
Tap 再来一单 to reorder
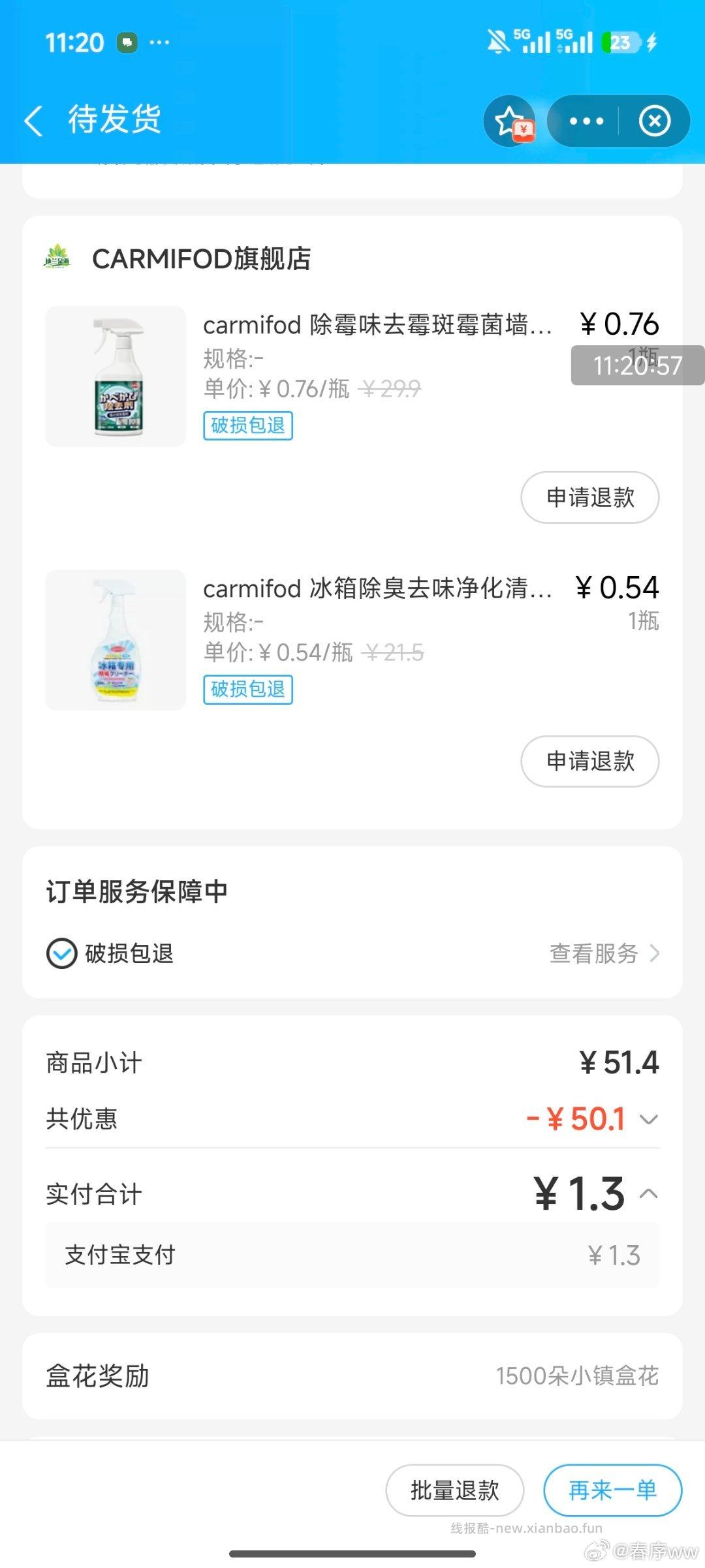(x=612, y=1490)
